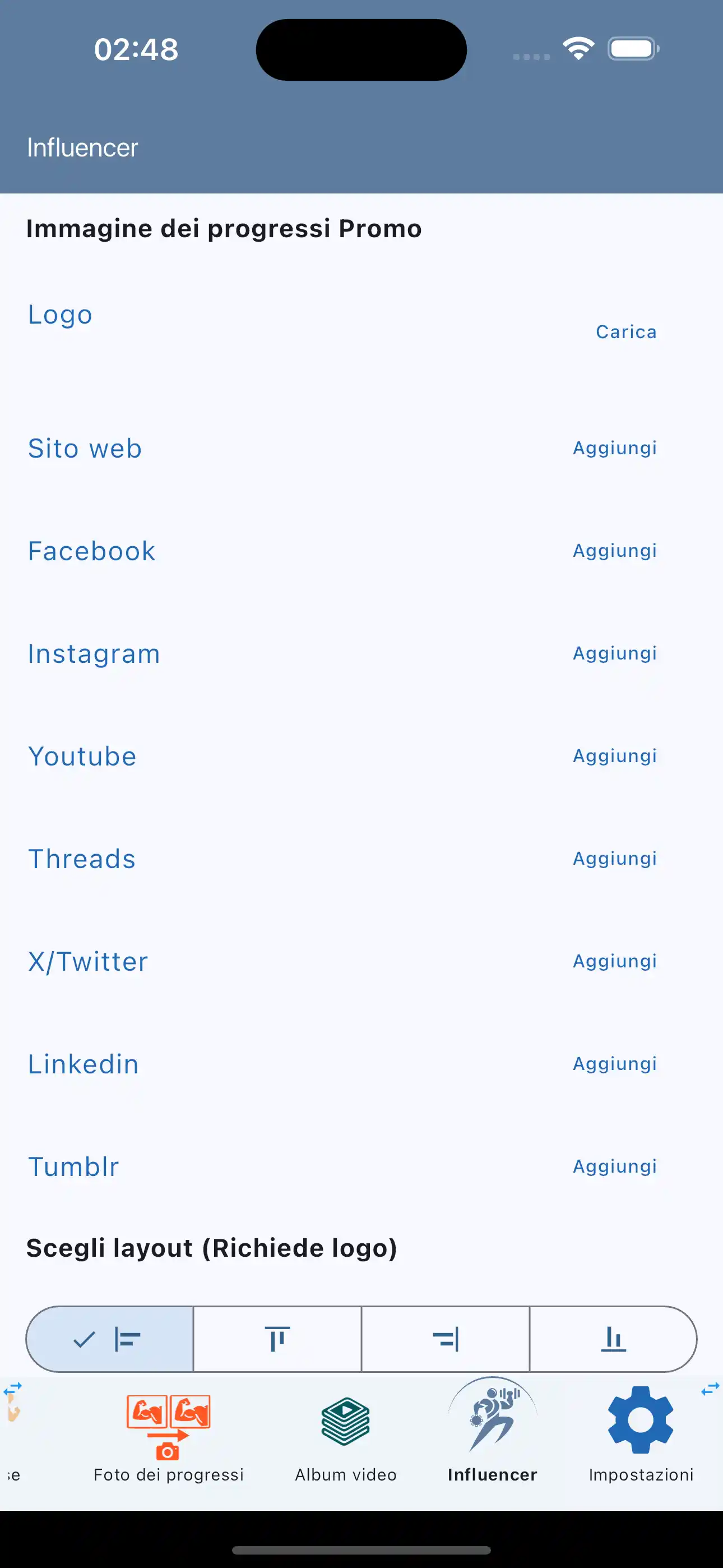The height and width of the screenshot is (1568, 723).
Task: Switch to the Album video tab
Action: click(345, 1449)
